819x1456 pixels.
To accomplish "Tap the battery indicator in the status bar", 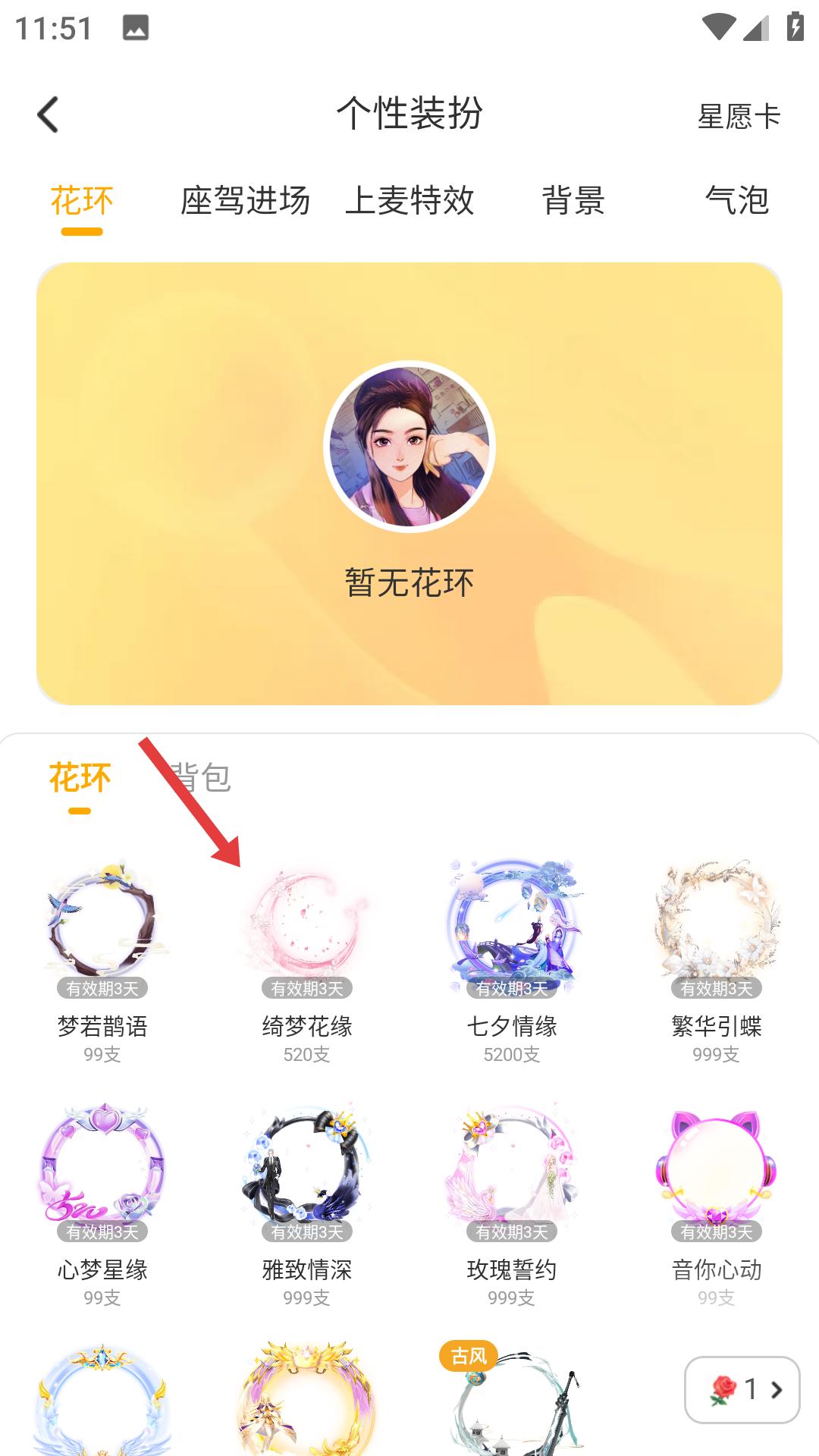I will 795,25.
